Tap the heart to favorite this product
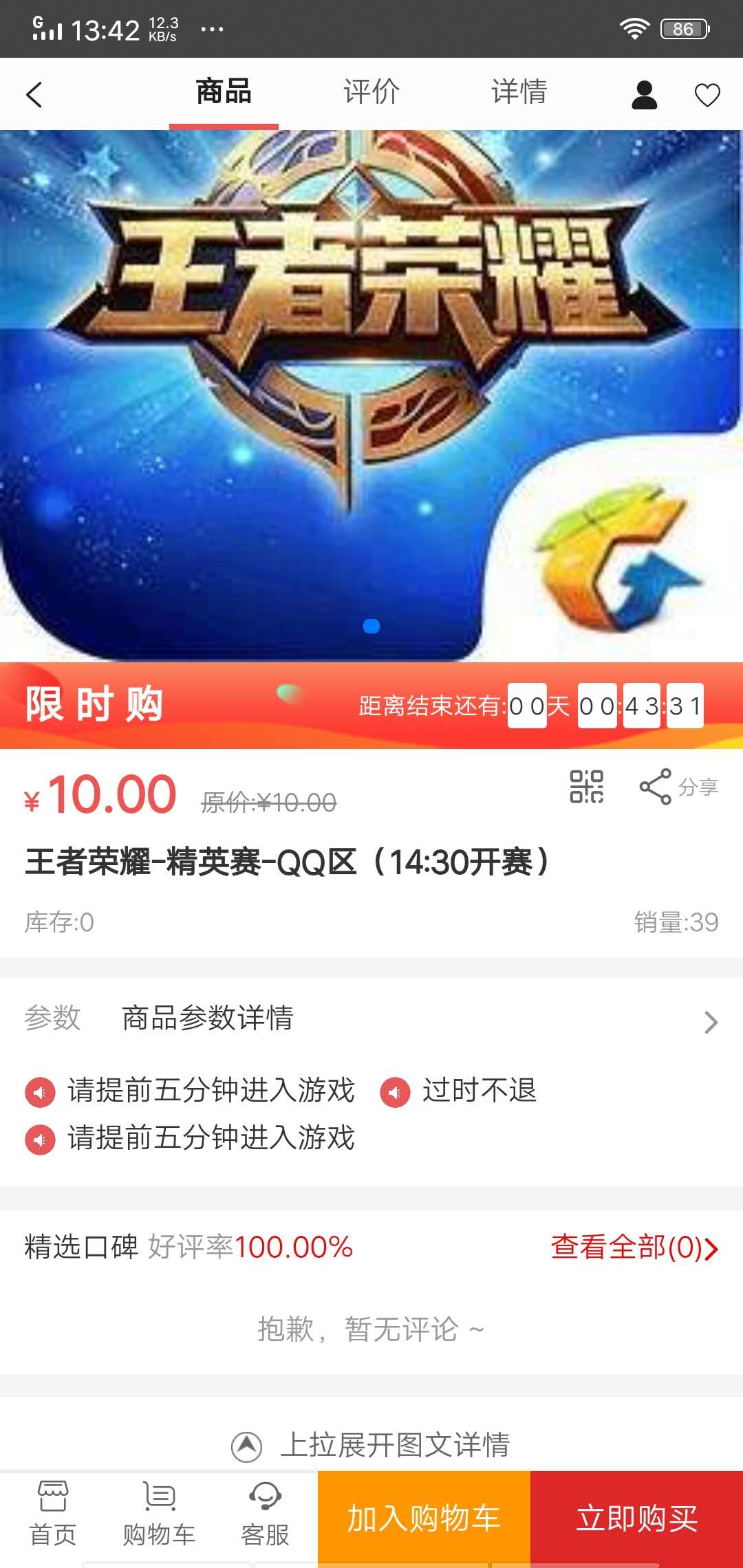 coord(707,93)
